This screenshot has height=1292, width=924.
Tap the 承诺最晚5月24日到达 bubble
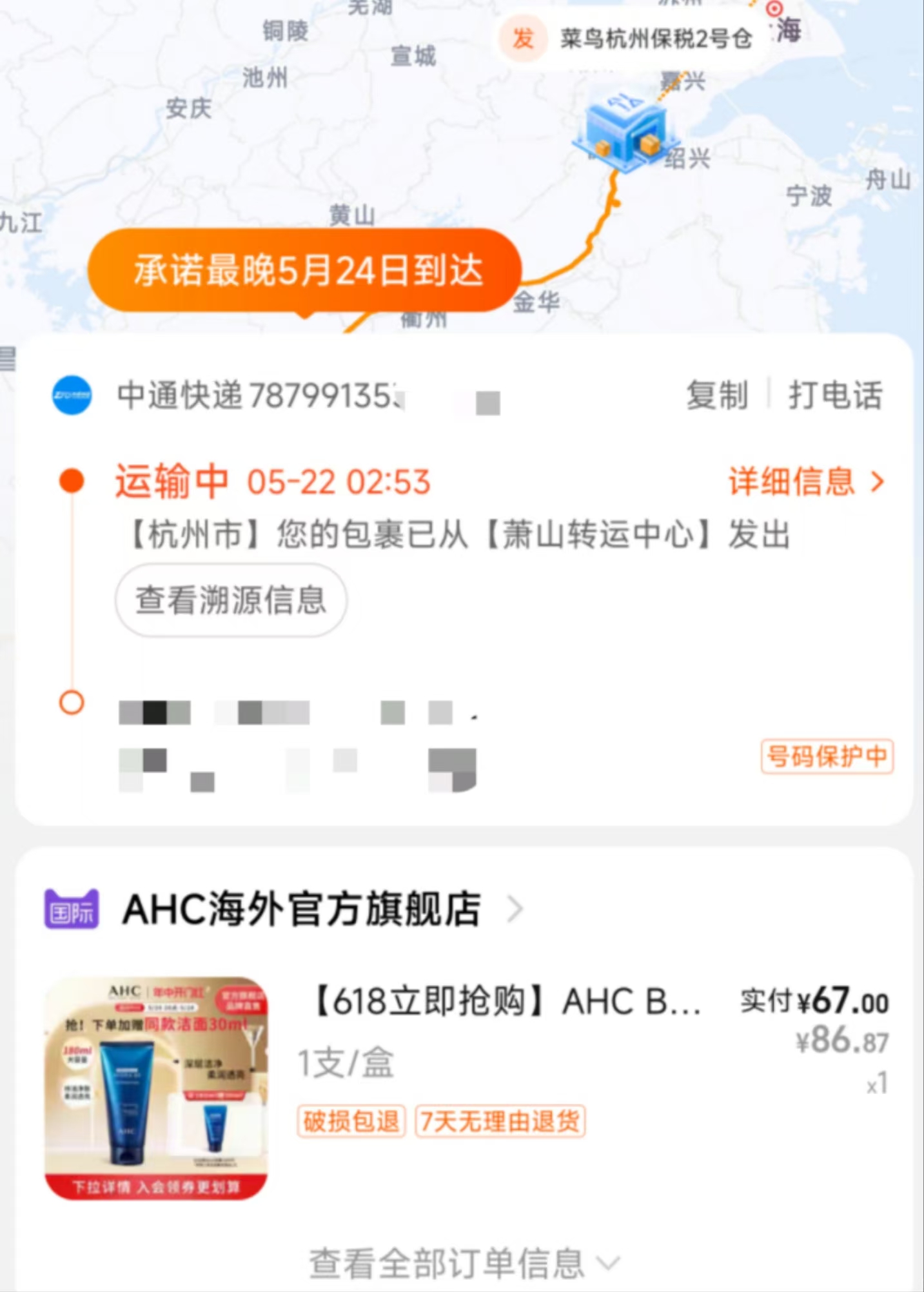(x=304, y=271)
